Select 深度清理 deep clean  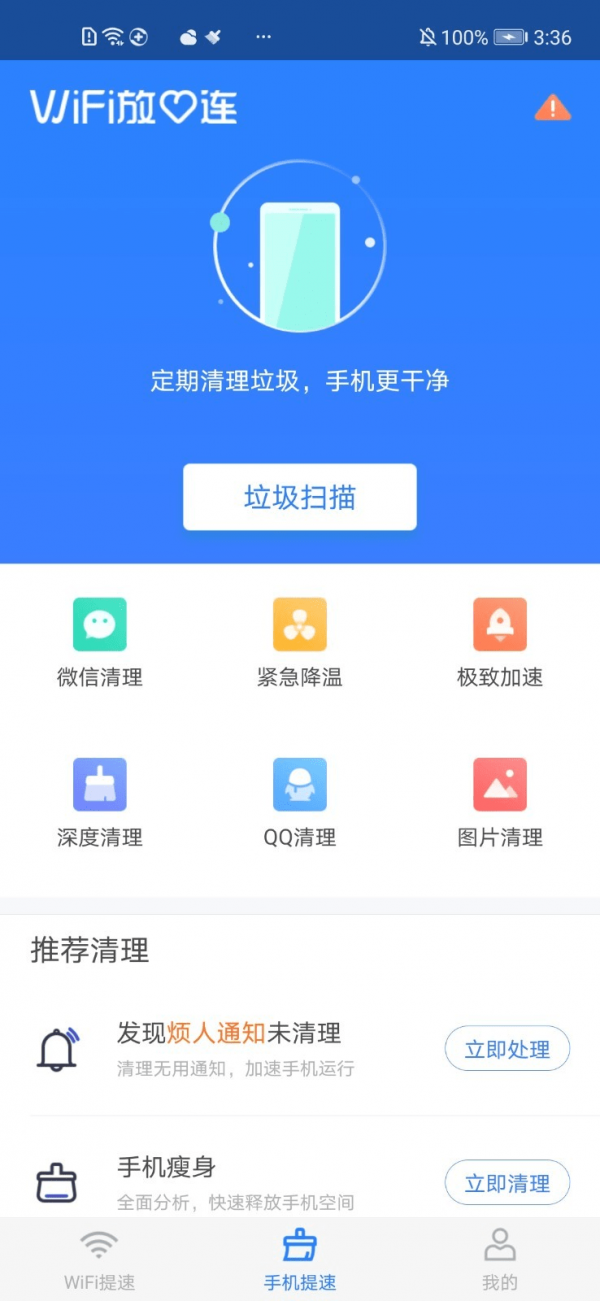100,802
